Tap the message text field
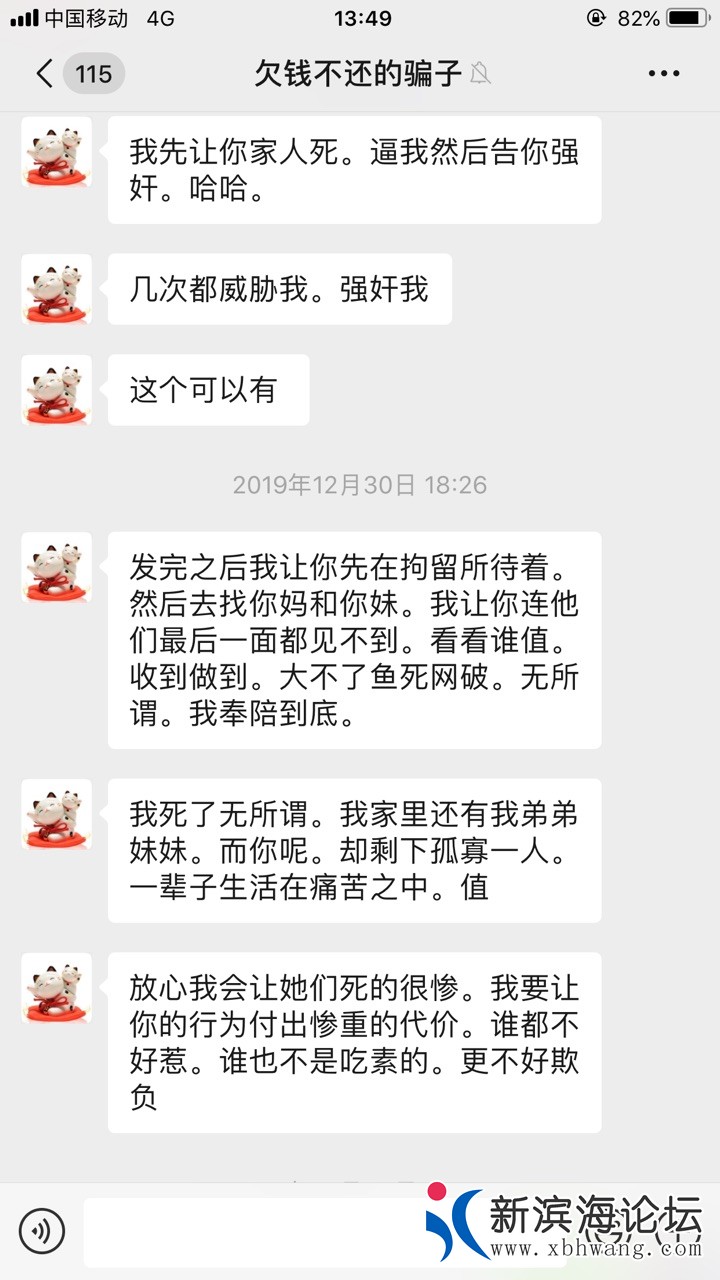Screen dimensions: 720x1280 pyautogui.click(x=250, y=1232)
